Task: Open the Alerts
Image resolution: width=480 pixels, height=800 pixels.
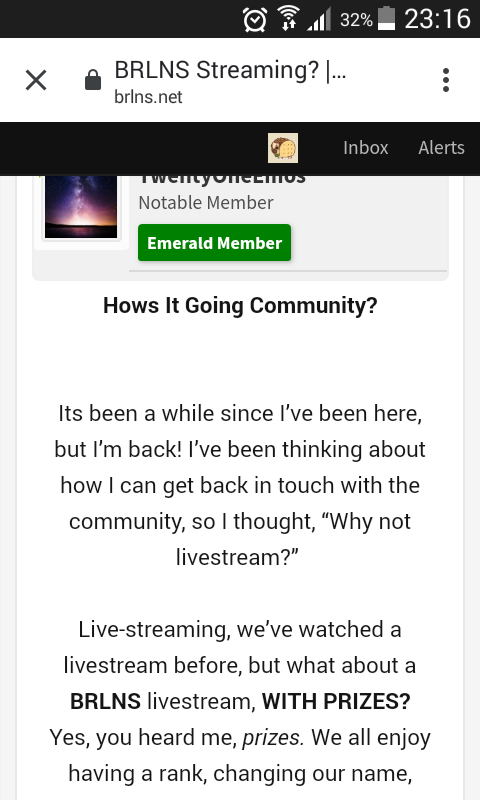Action: tap(441, 148)
